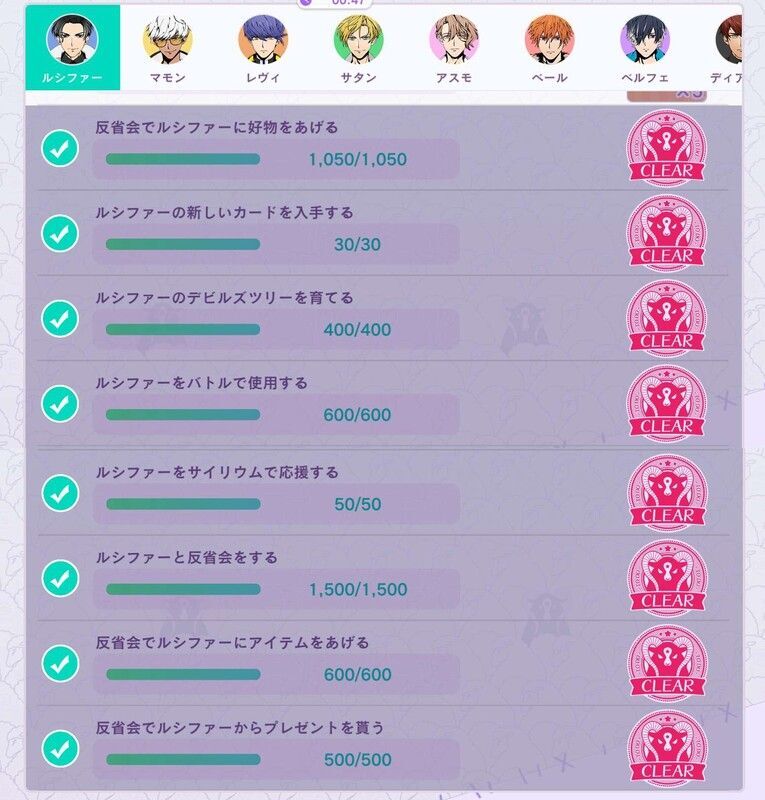The image size is (765, 800).
Task: Switch to the ベール tab
Action: coord(548,48)
